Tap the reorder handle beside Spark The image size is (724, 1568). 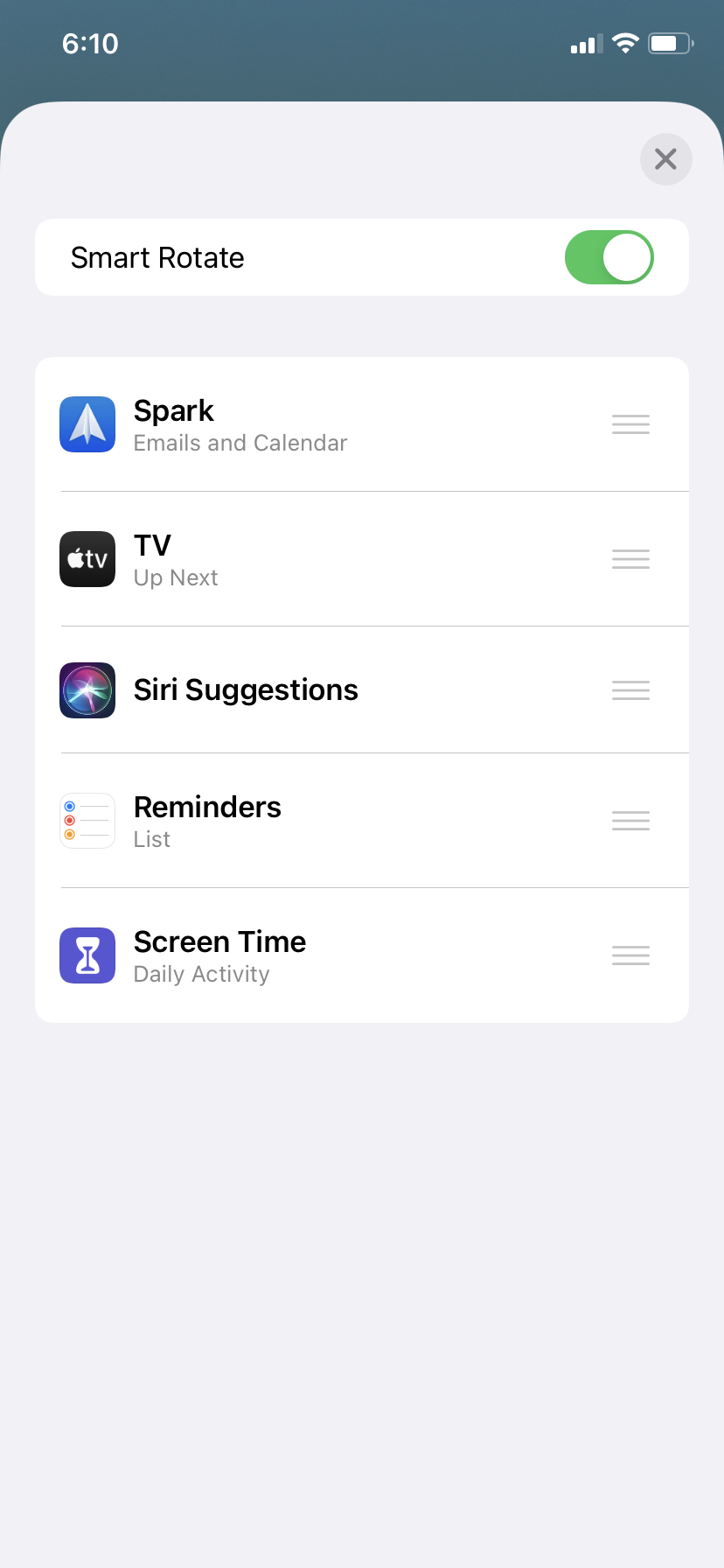pos(630,424)
